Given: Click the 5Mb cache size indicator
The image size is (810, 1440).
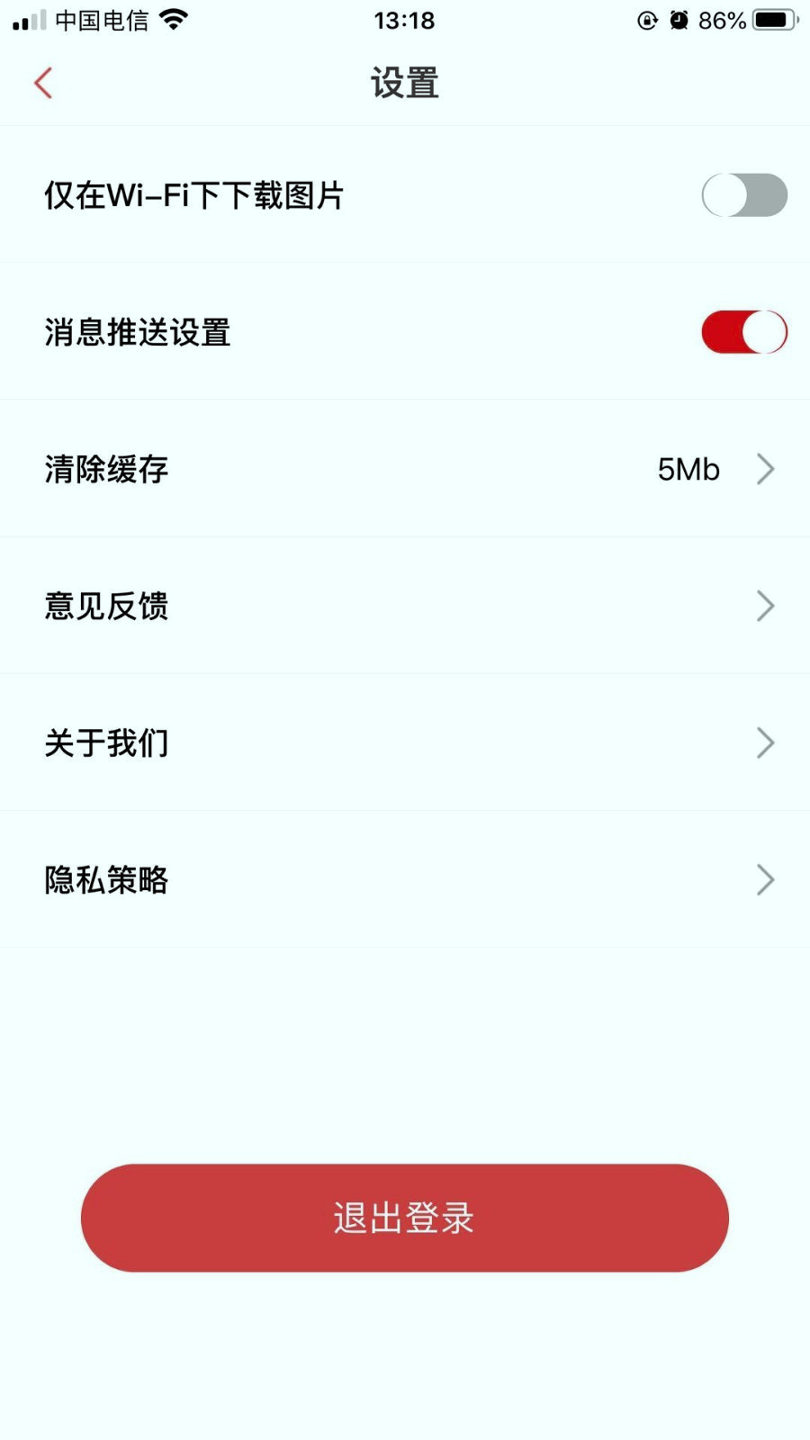Looking at the screenshot, I should point(688,469).
